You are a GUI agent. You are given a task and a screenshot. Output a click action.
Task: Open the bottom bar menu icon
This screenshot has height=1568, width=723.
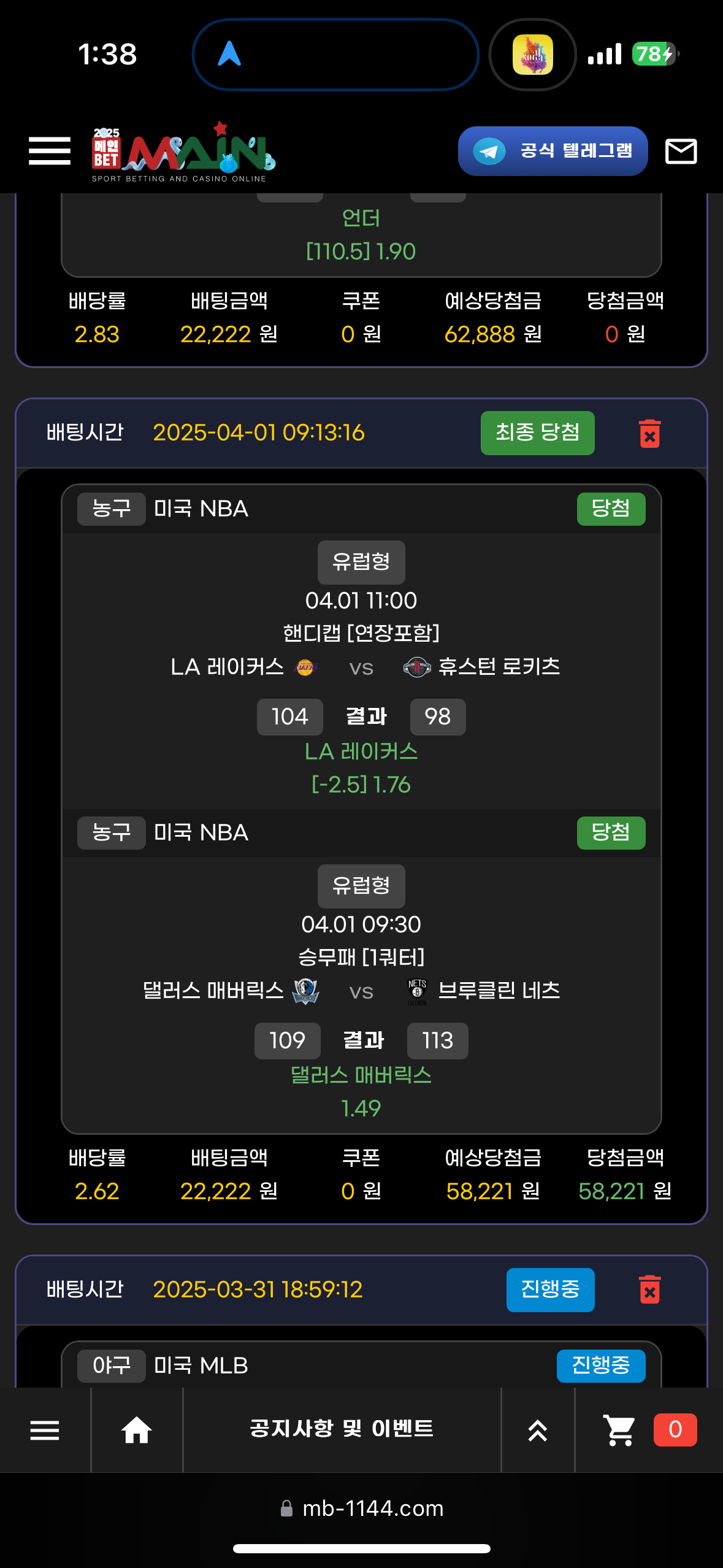[x=45, y=1430]
